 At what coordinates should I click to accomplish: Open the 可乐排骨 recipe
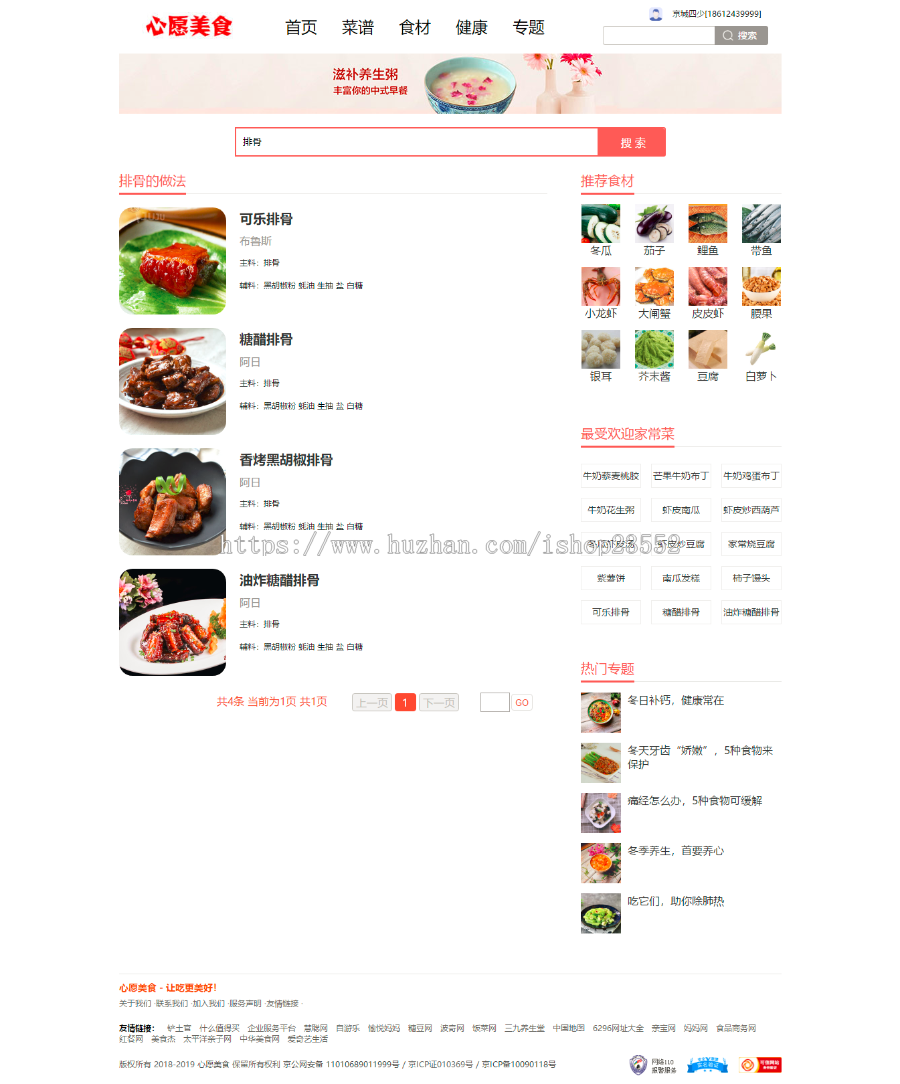click(x=266, y=219)
